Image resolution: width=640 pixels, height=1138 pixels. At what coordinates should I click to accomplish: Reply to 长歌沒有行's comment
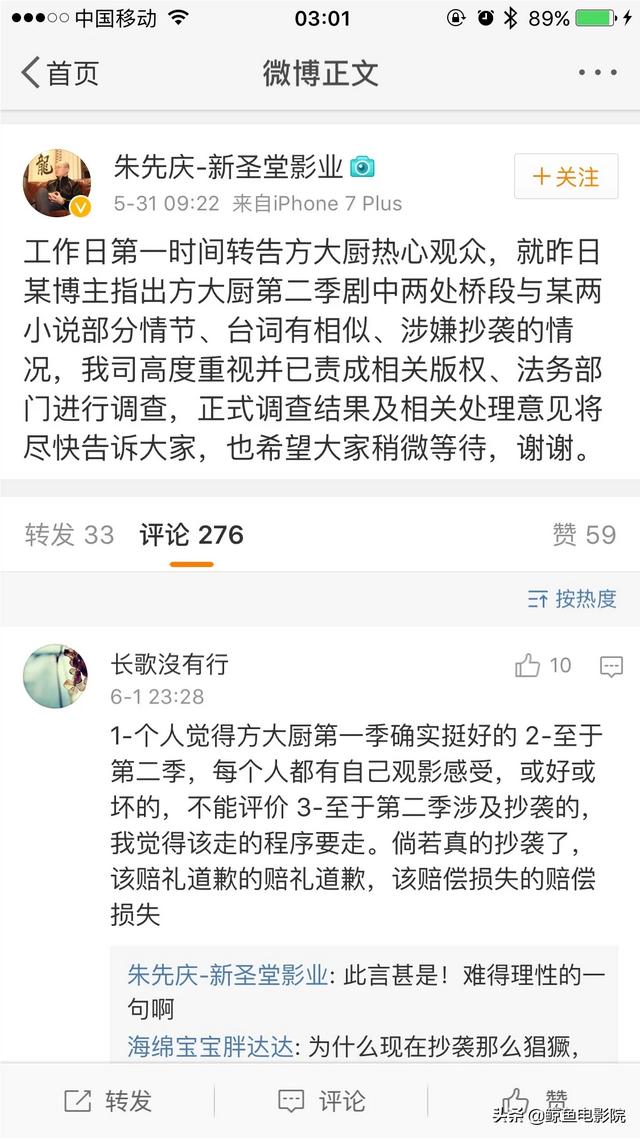pos(611,666)
